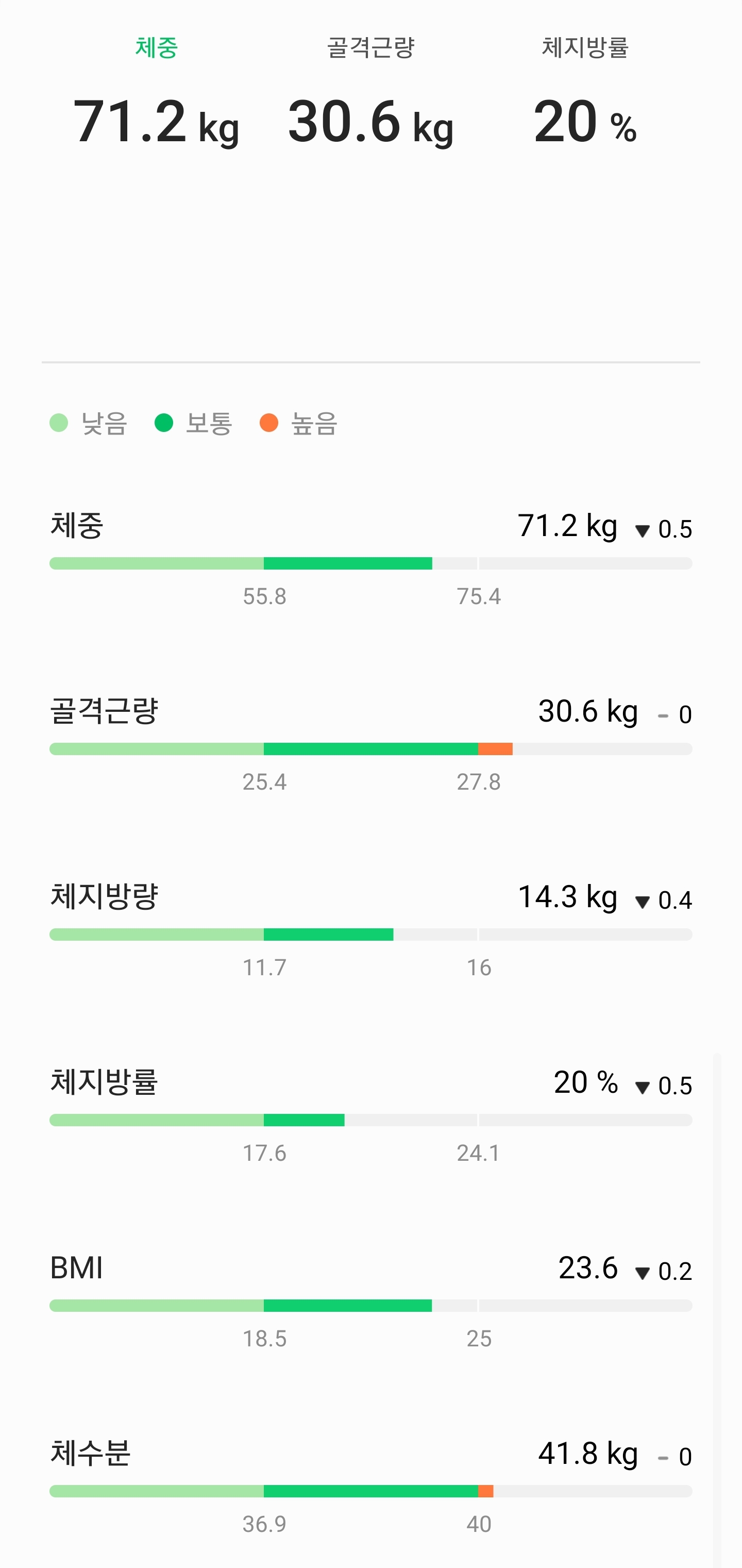Viewport: 742px width, 1568px height.
Task: Select the 체중 tab
Action: [x=157, y=47]
